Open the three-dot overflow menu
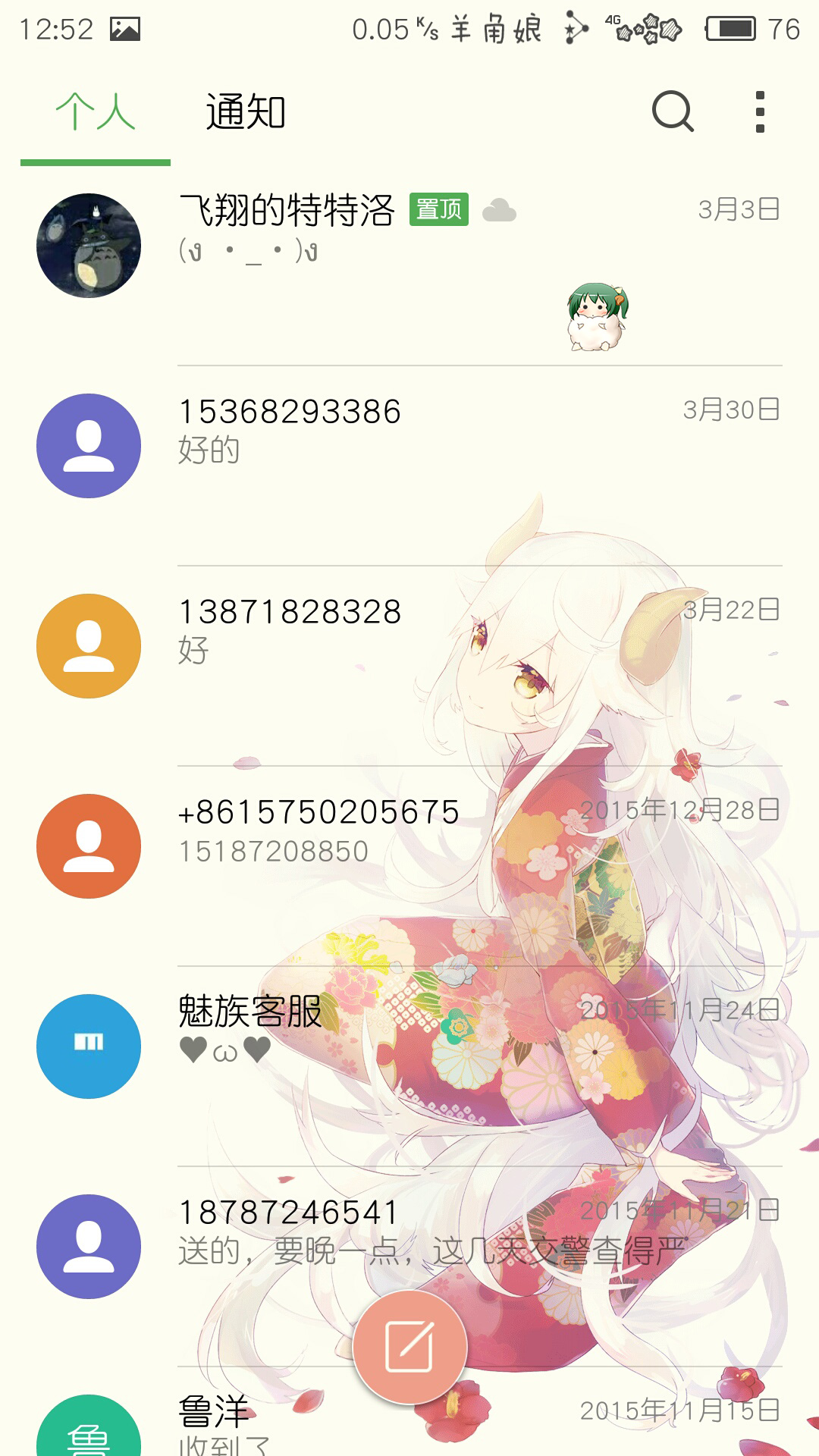Screen dimensions: 819x1456 tap(760, 112)
